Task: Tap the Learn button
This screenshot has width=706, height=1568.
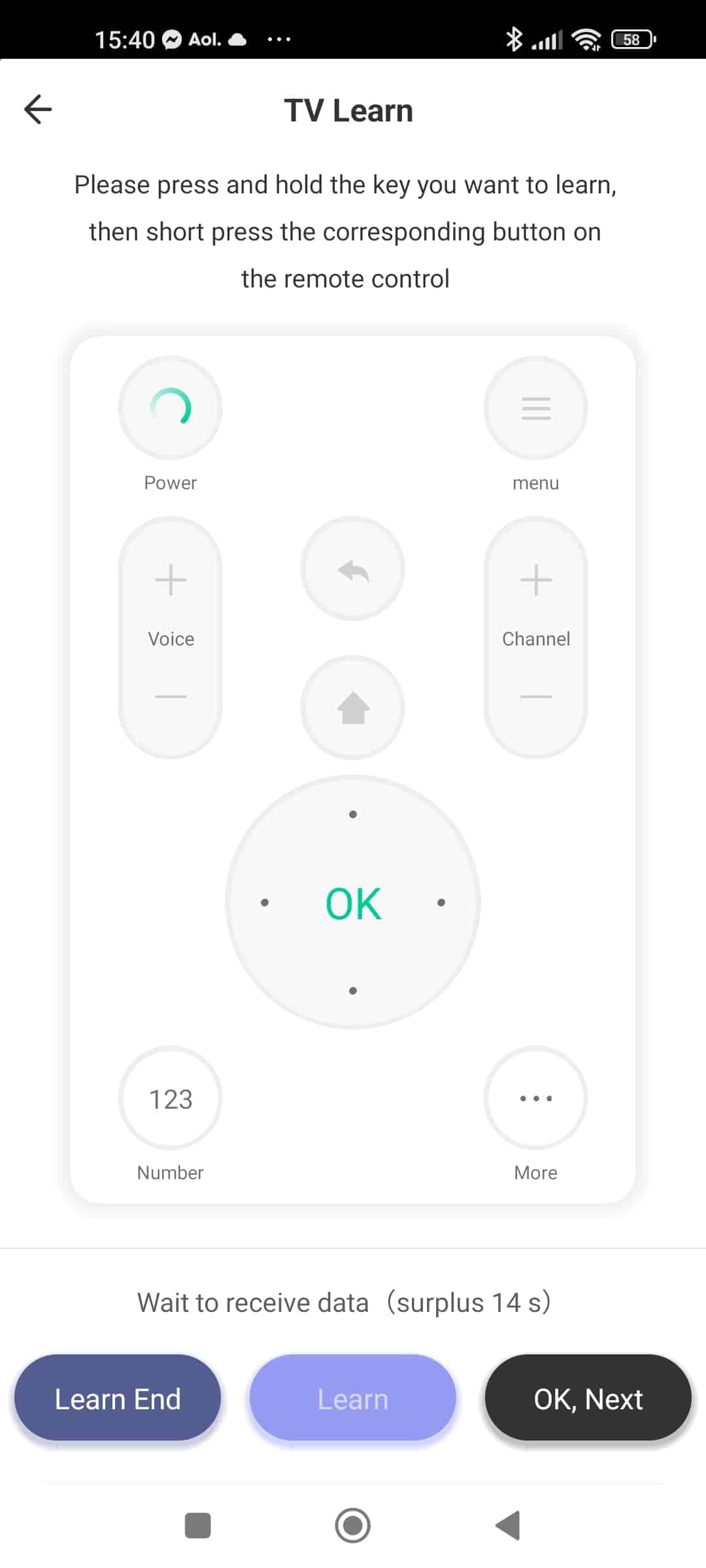Action: coord(353,1399)
